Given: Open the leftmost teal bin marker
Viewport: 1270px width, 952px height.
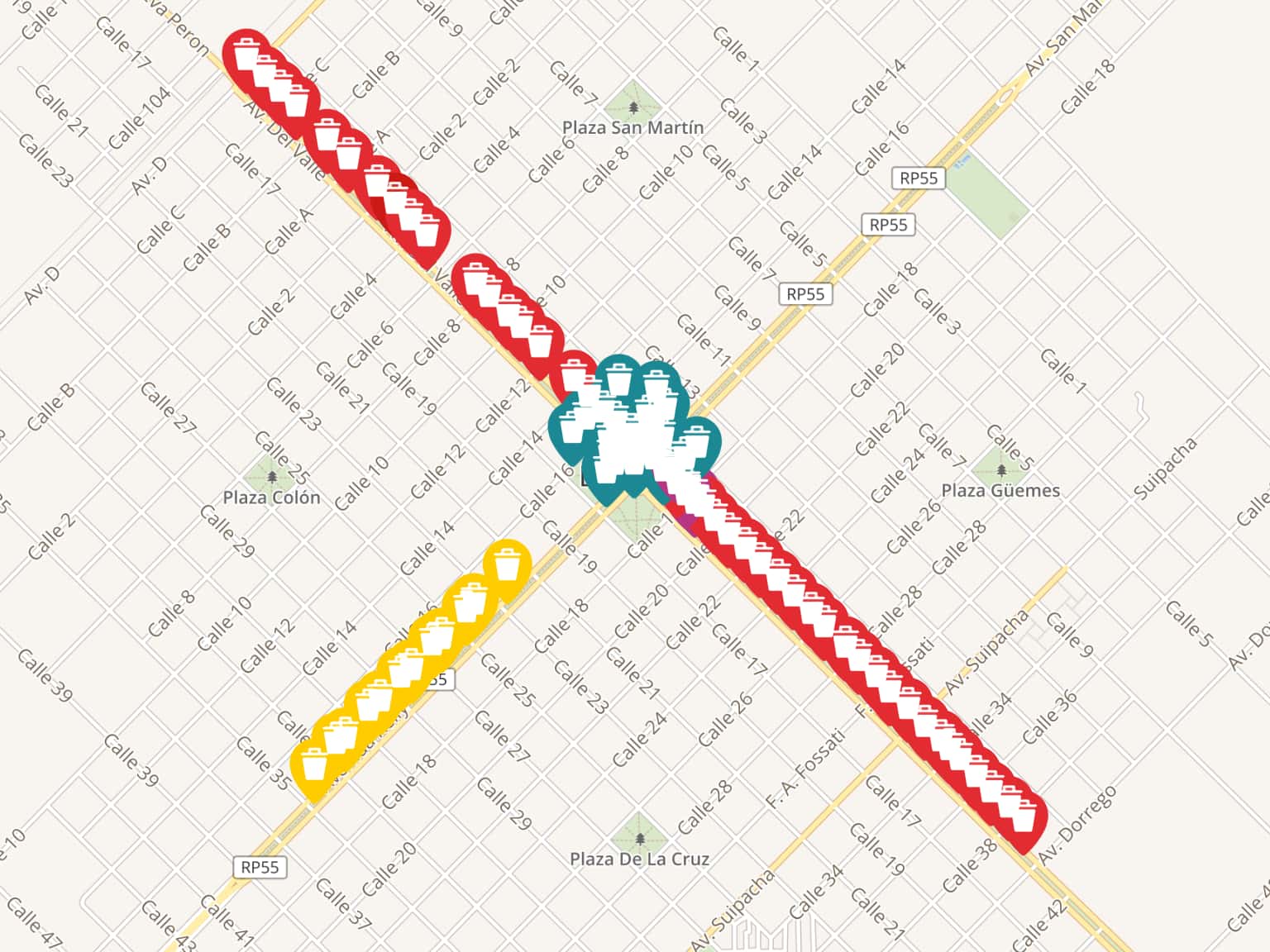Looking at the screenshot, I should coord(572,429).
